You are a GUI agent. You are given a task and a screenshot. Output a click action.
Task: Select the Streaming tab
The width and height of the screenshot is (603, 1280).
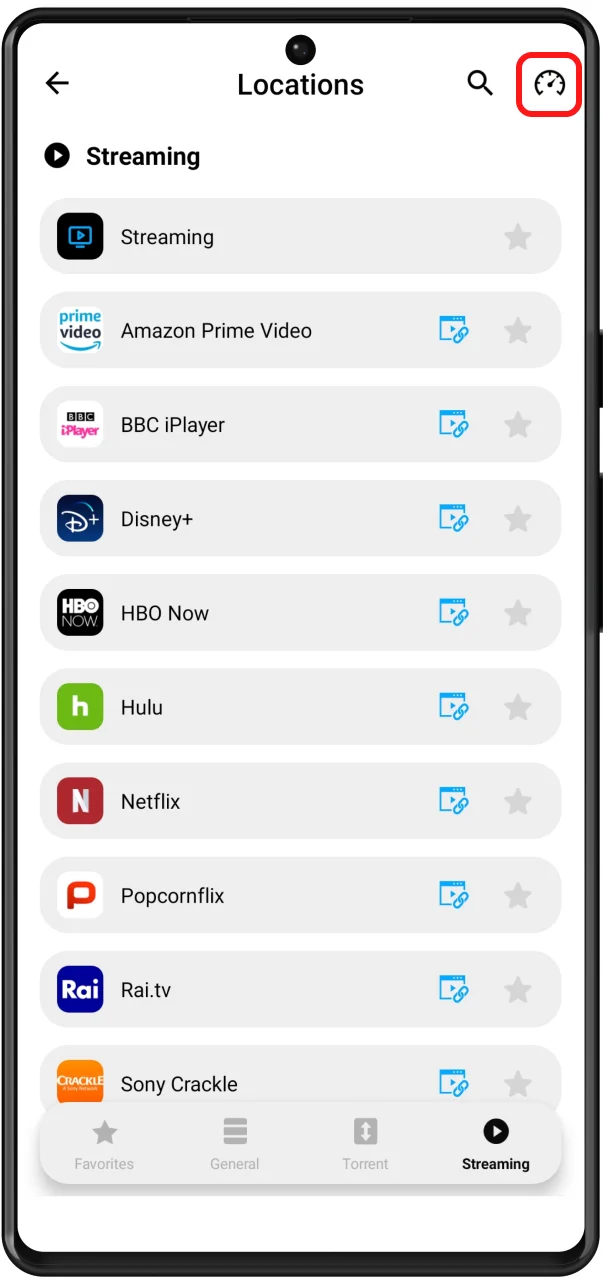[496, 1145]
